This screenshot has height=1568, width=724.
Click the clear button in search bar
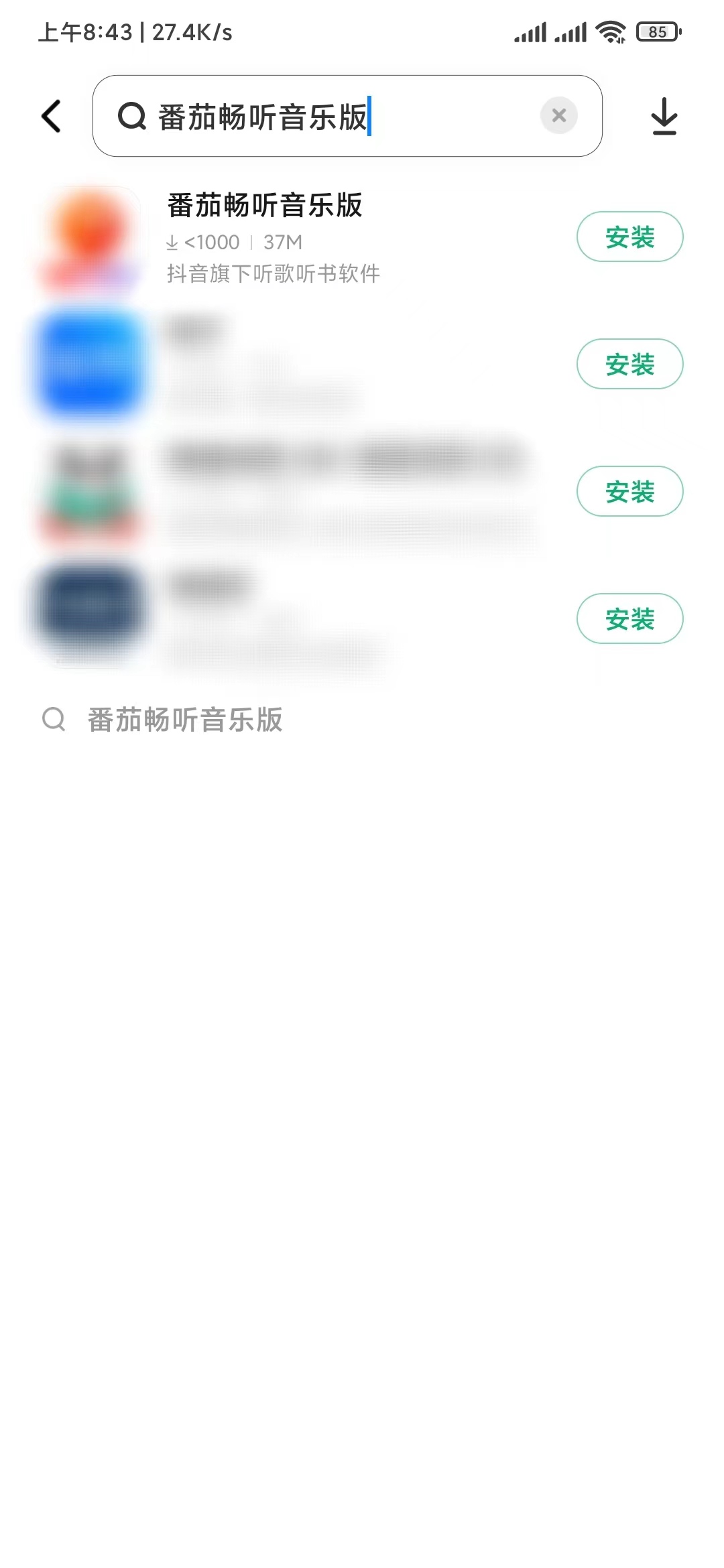[560, 115]
